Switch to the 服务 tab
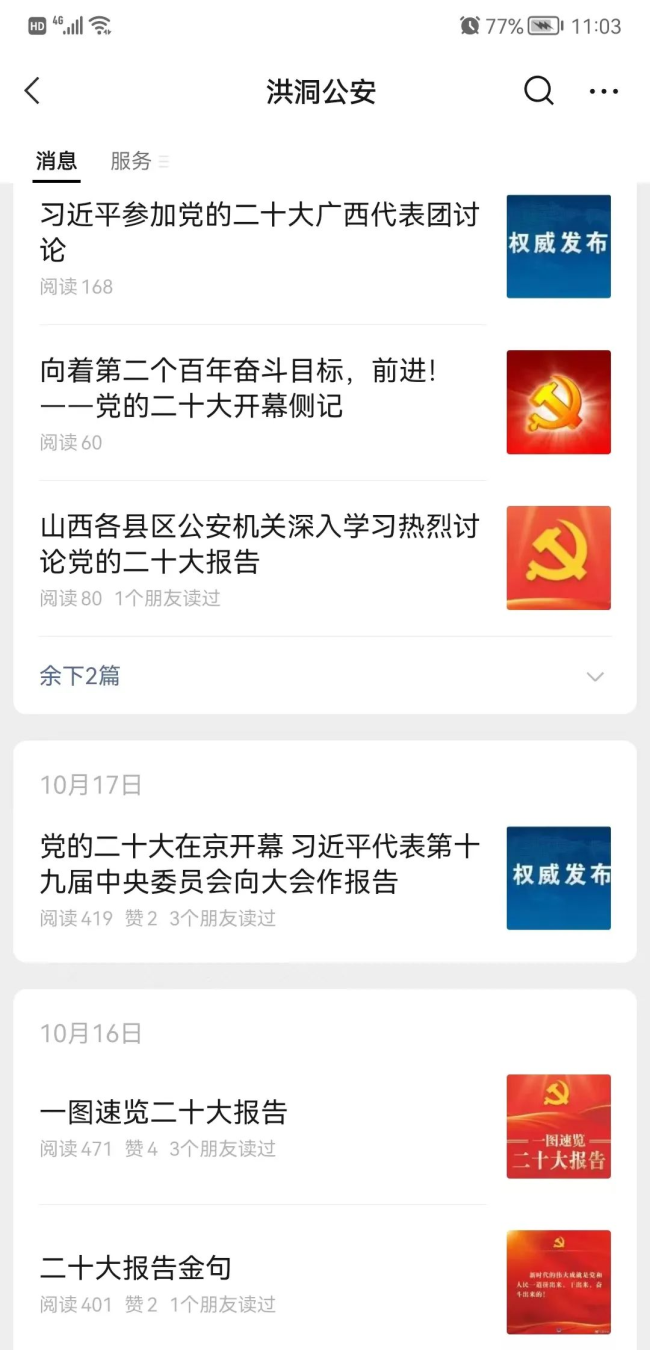Viewport: 650px width, 1350px height. pyautogui.click(x=132, y=161)
